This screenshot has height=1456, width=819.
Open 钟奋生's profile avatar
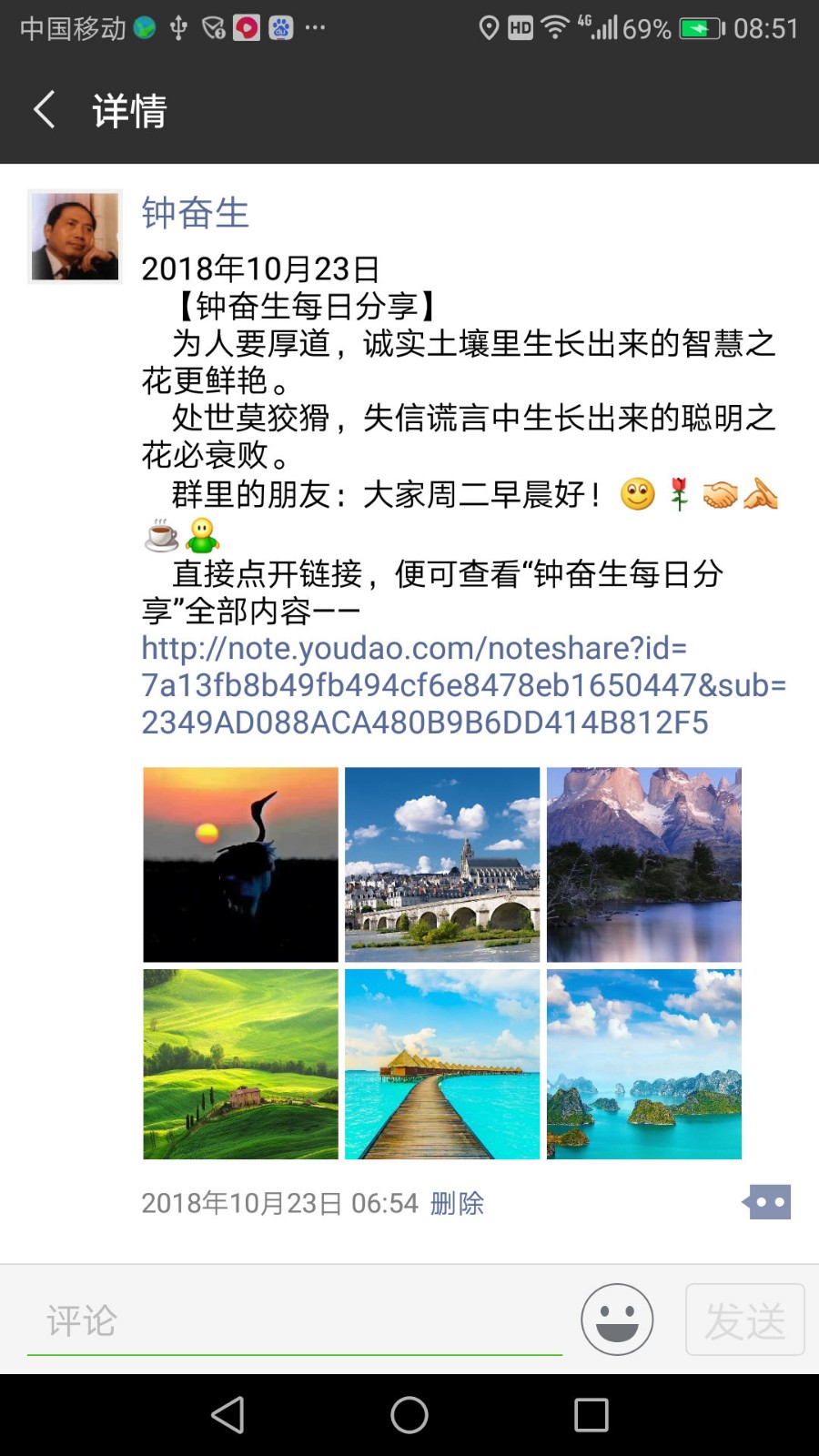pos(76,237)
